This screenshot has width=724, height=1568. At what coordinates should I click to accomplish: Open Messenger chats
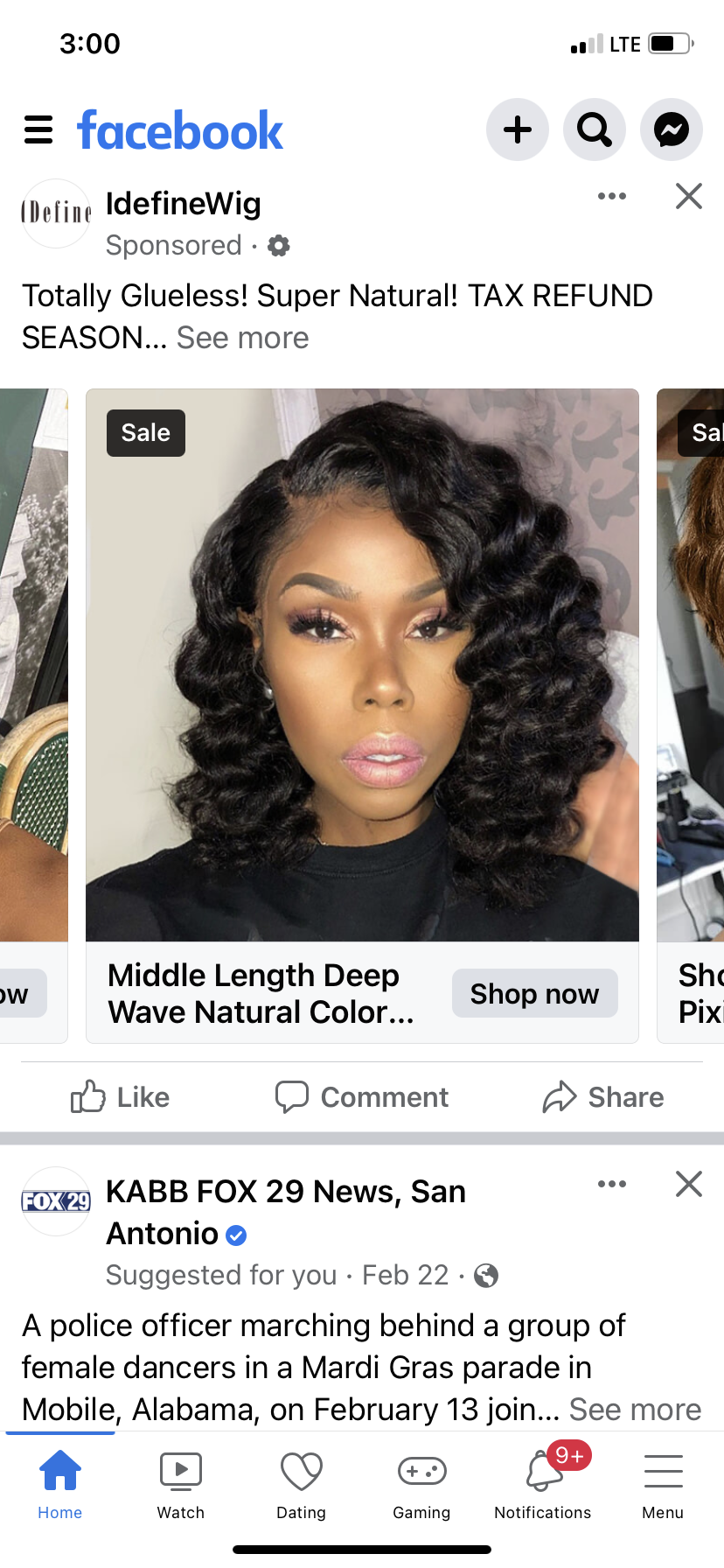[672, 129]
